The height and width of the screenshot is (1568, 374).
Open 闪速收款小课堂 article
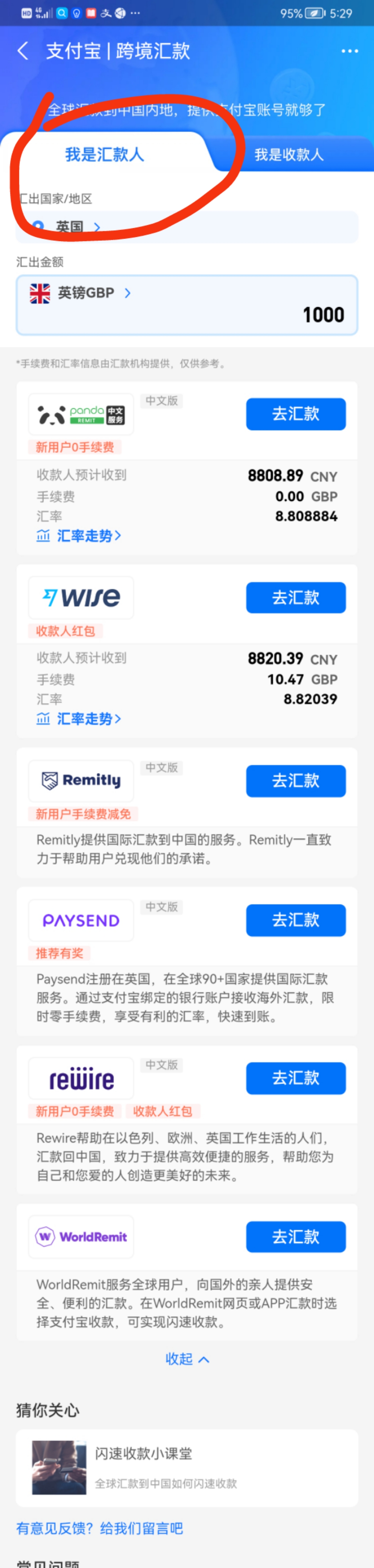tap(186, 1468)
